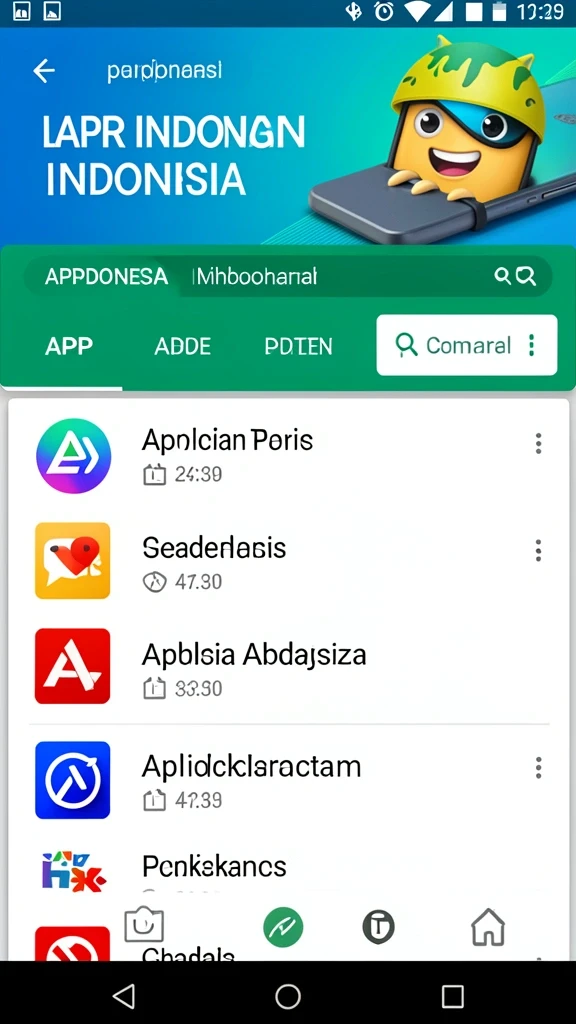Tap the Comaral search button
The height and width of the screenshot is (1024, 576).
pyautogui.click(x=467, y=345)
